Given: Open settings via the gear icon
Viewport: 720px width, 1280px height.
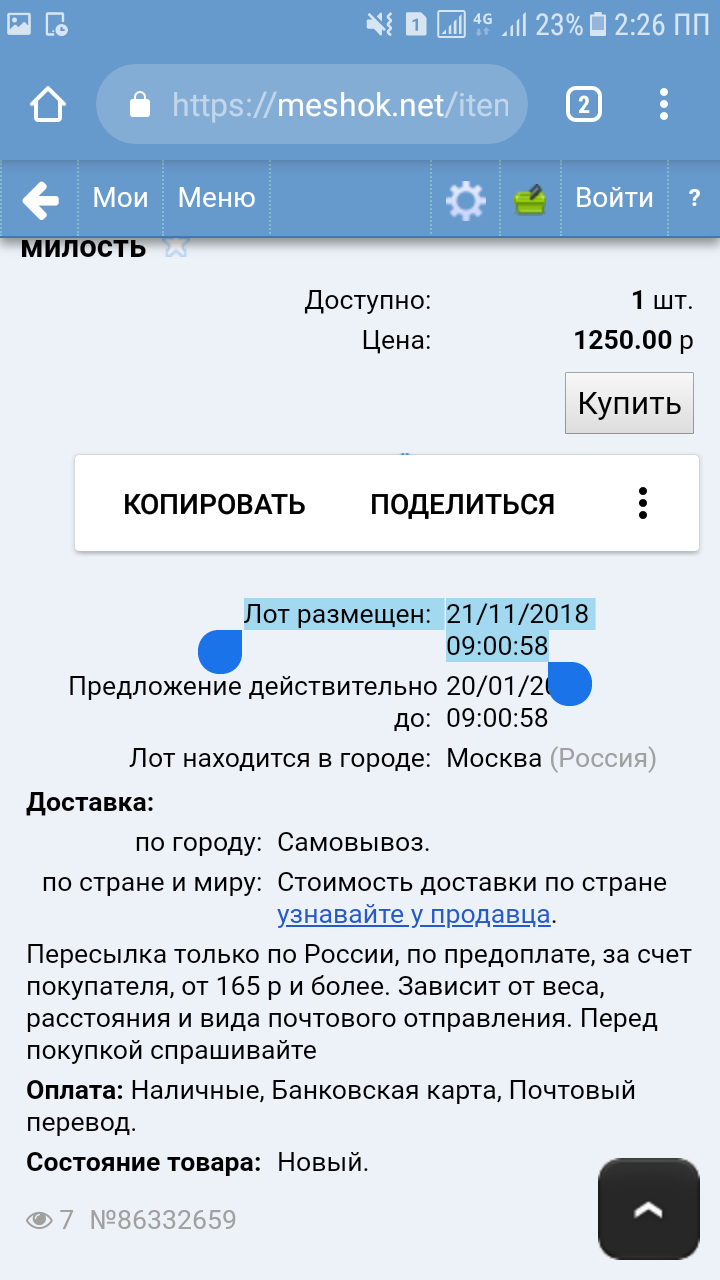Looking at the screenshot, I should tap(465, 200).
